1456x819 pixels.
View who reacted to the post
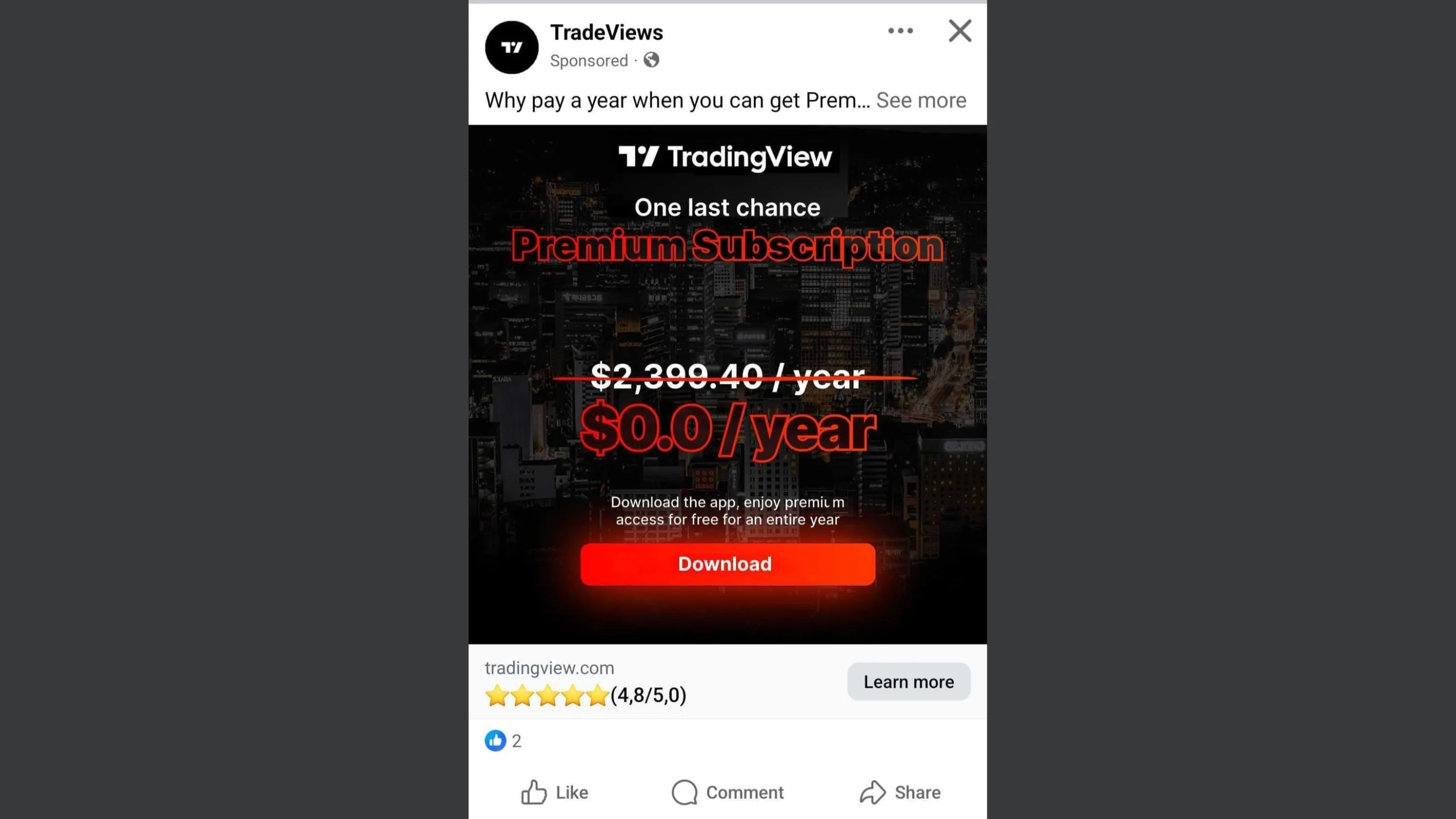[x=503, y=741]
